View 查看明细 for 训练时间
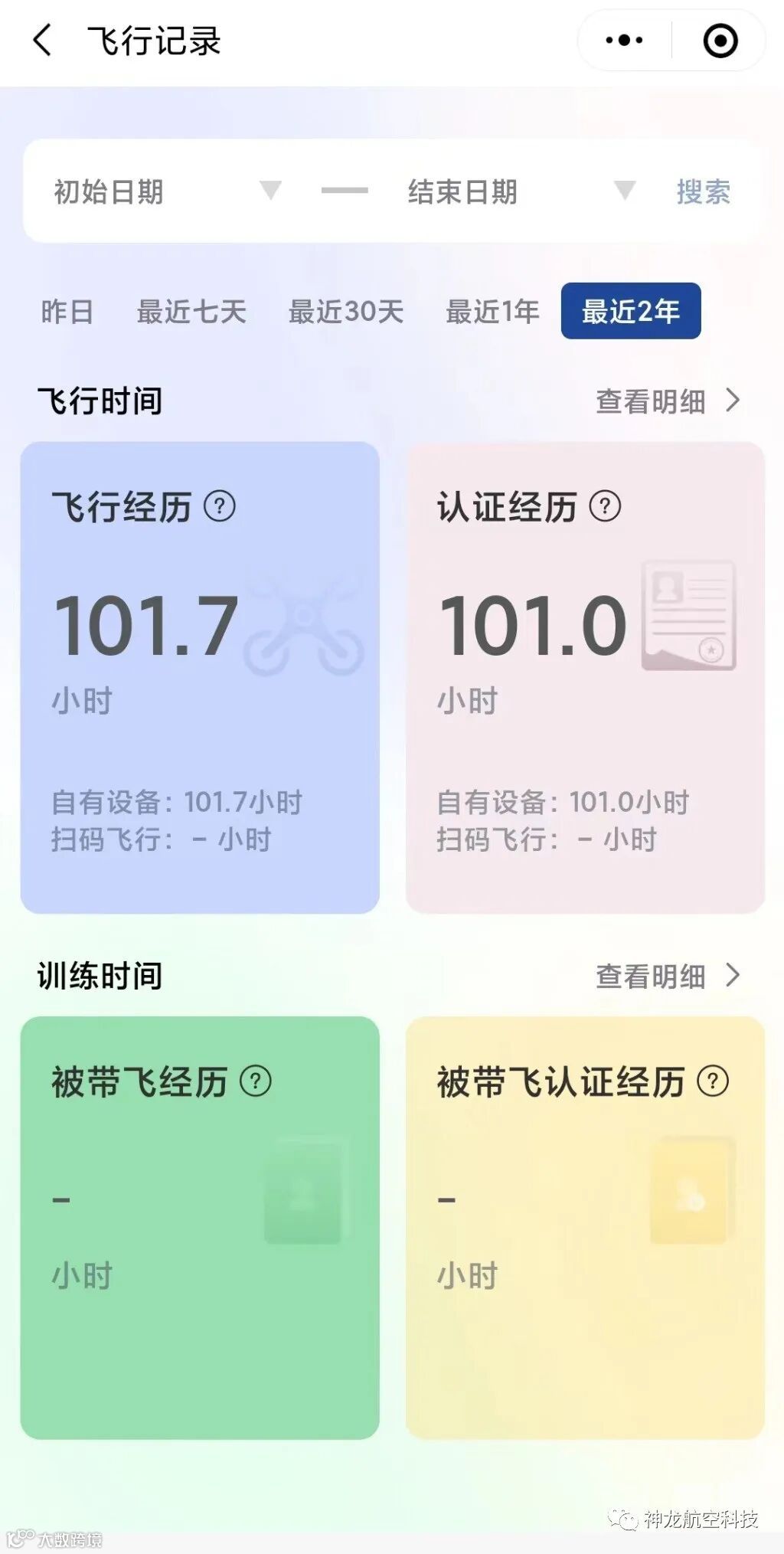The width and height of the screenshot is (784, 1554). 668,976
